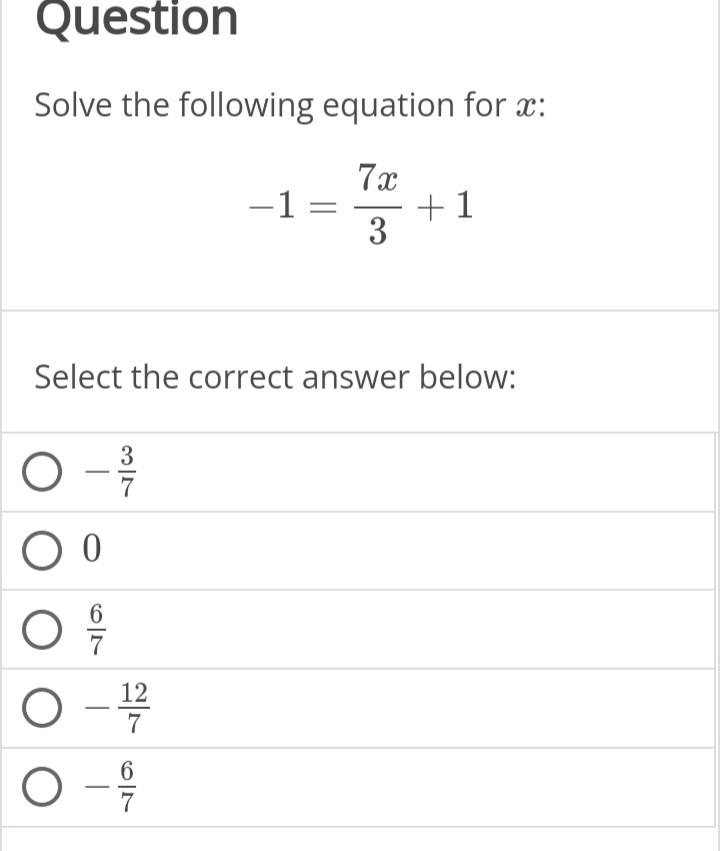Select the radio button for 0
The image size is (720, 851).
[x=40, y=549]
